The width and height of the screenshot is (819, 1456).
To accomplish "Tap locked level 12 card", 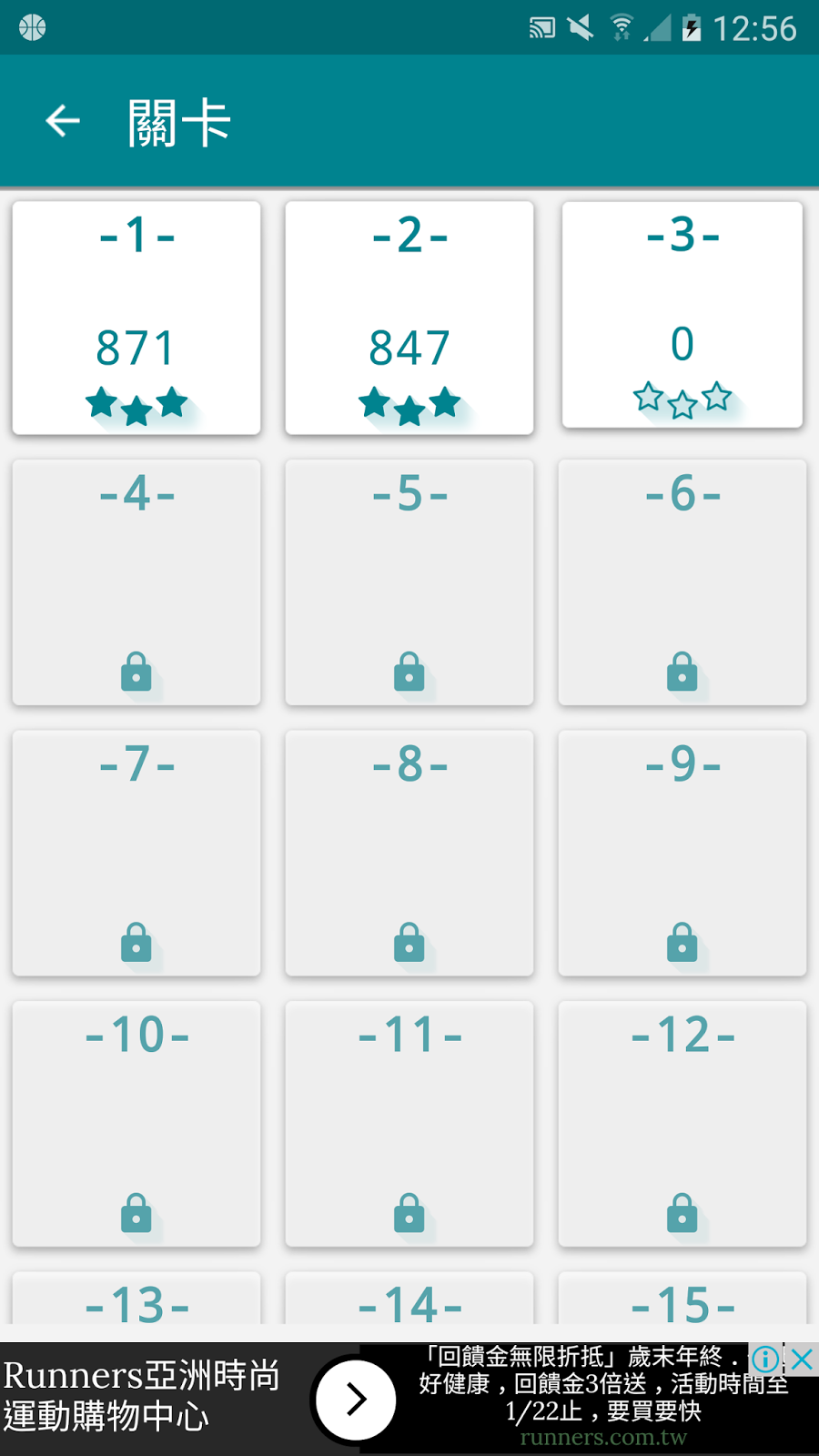I will coord(682,1124).
